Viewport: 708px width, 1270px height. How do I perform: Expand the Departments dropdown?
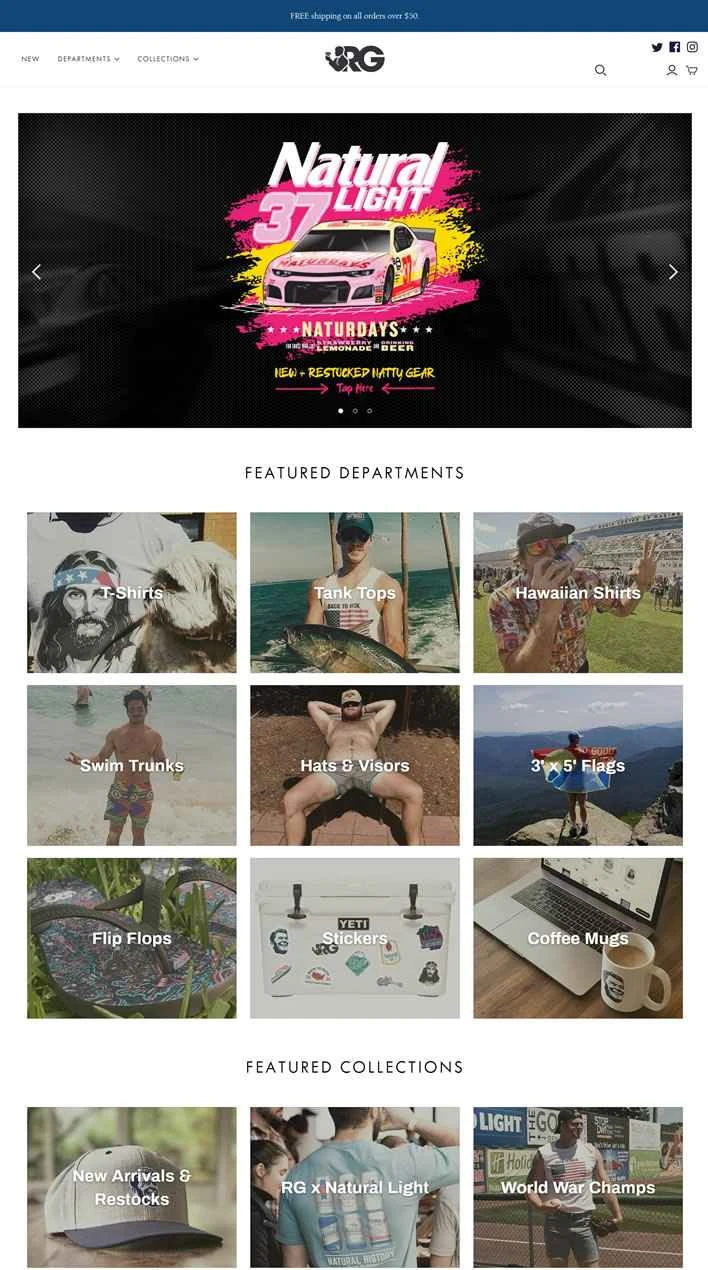[88, 59]
